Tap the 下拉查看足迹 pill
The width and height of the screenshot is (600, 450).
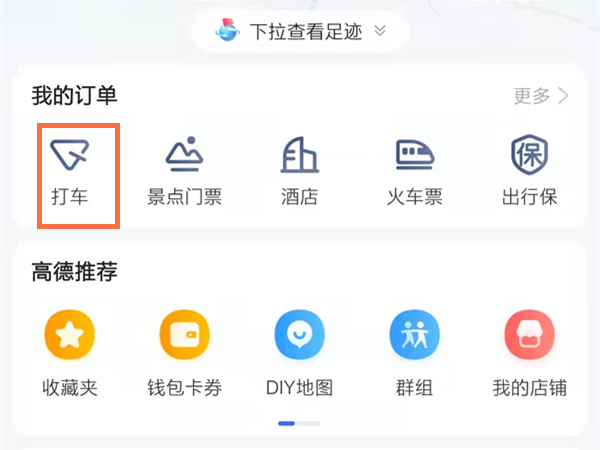coord(300,31)
